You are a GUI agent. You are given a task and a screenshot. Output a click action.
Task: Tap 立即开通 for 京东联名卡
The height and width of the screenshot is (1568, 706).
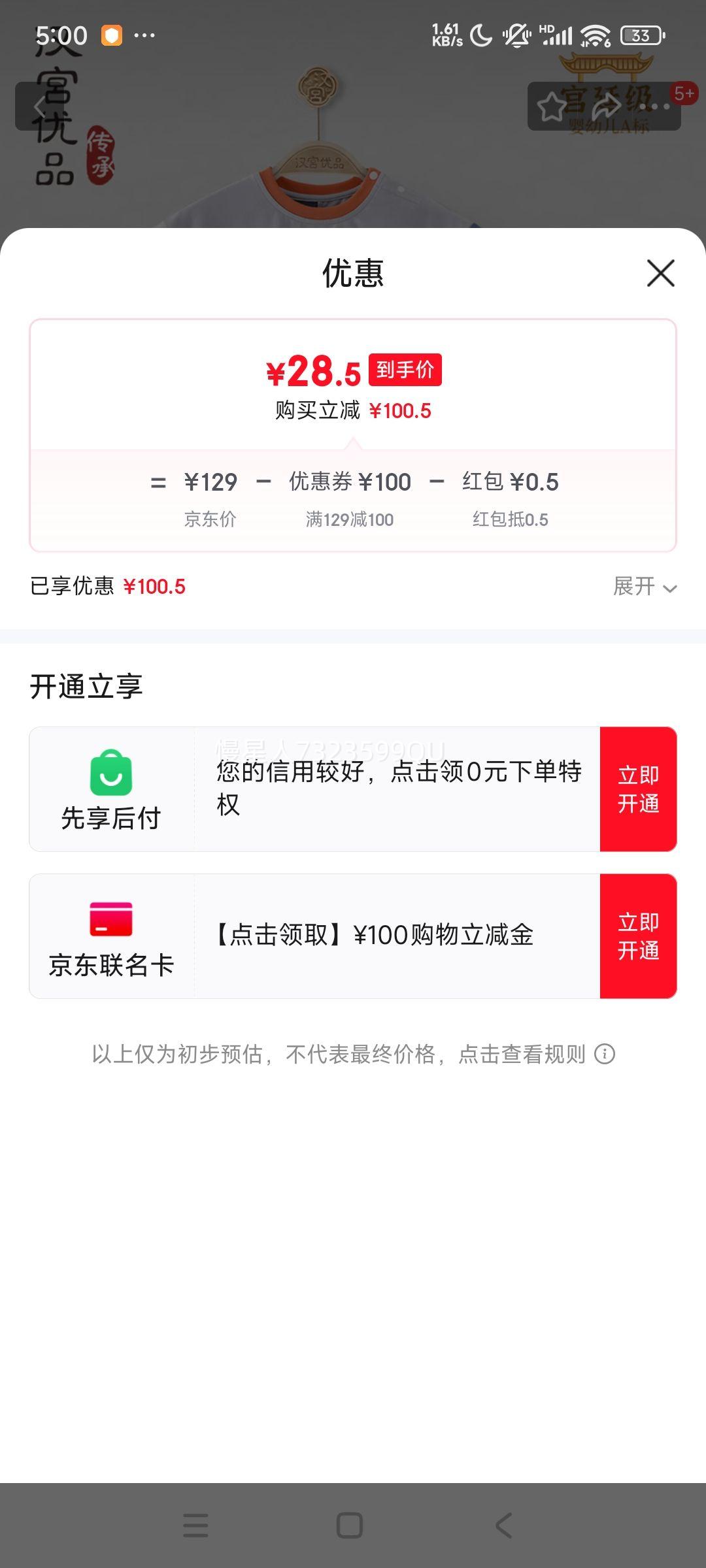pos(638,936)
